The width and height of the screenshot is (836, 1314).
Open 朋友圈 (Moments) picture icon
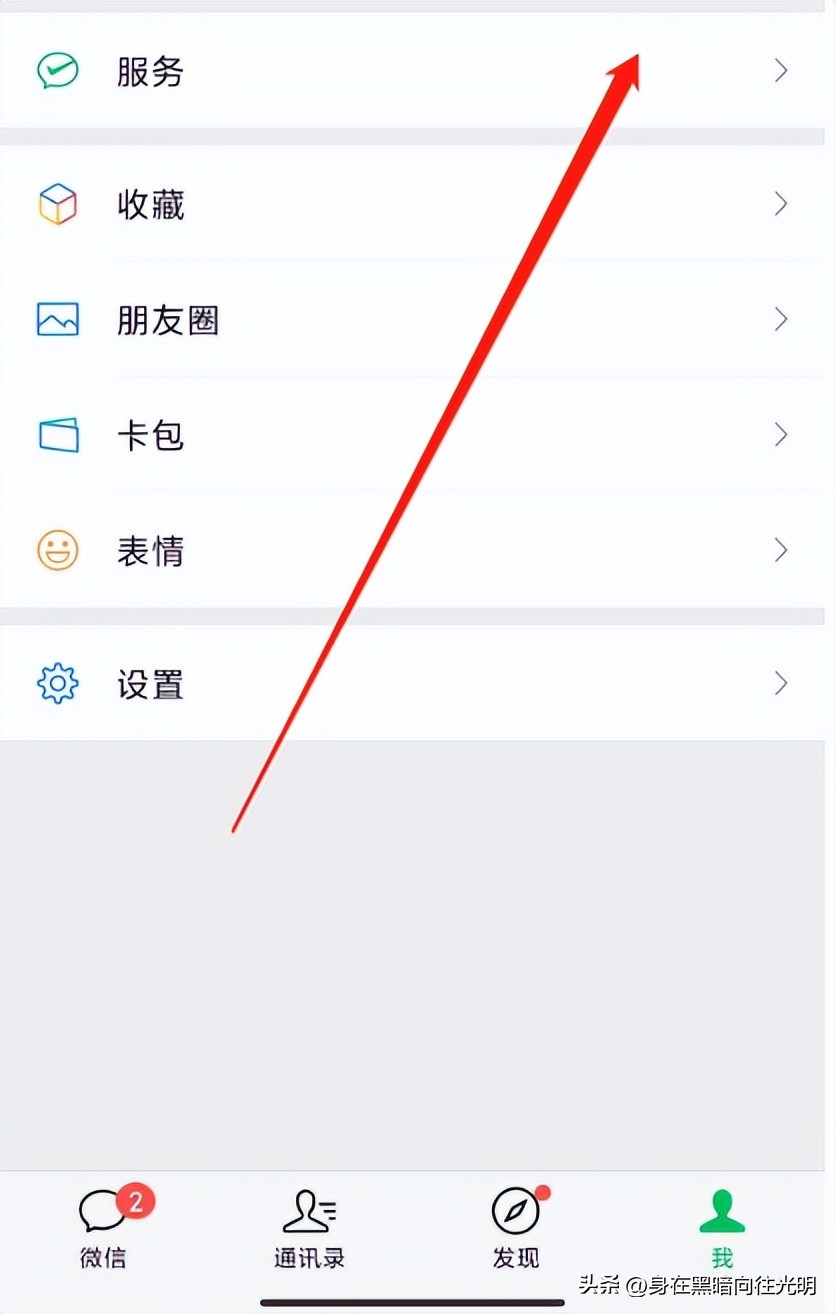click(58, 319)
